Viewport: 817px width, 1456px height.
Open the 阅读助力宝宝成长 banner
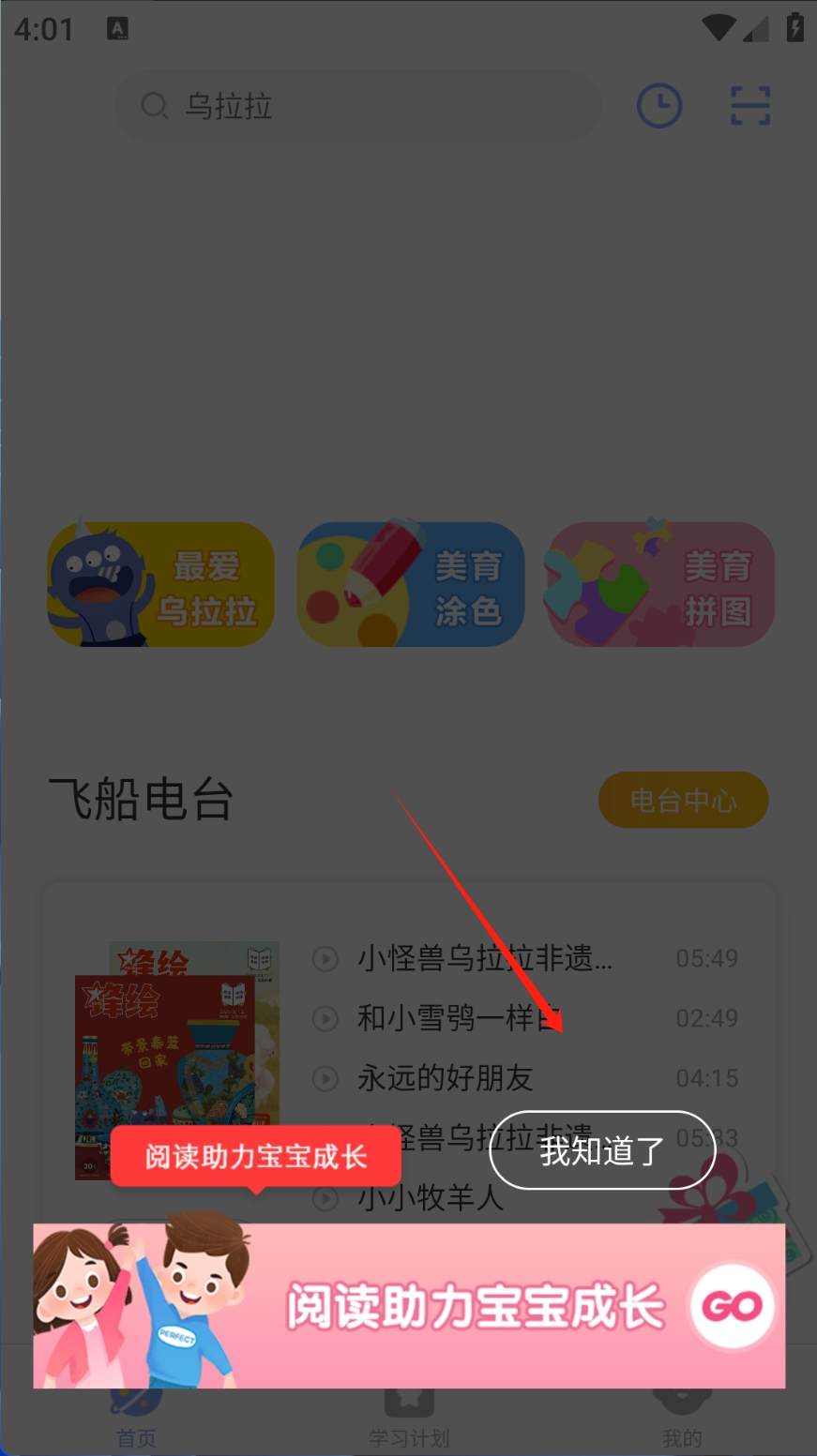pos(409,1306)
